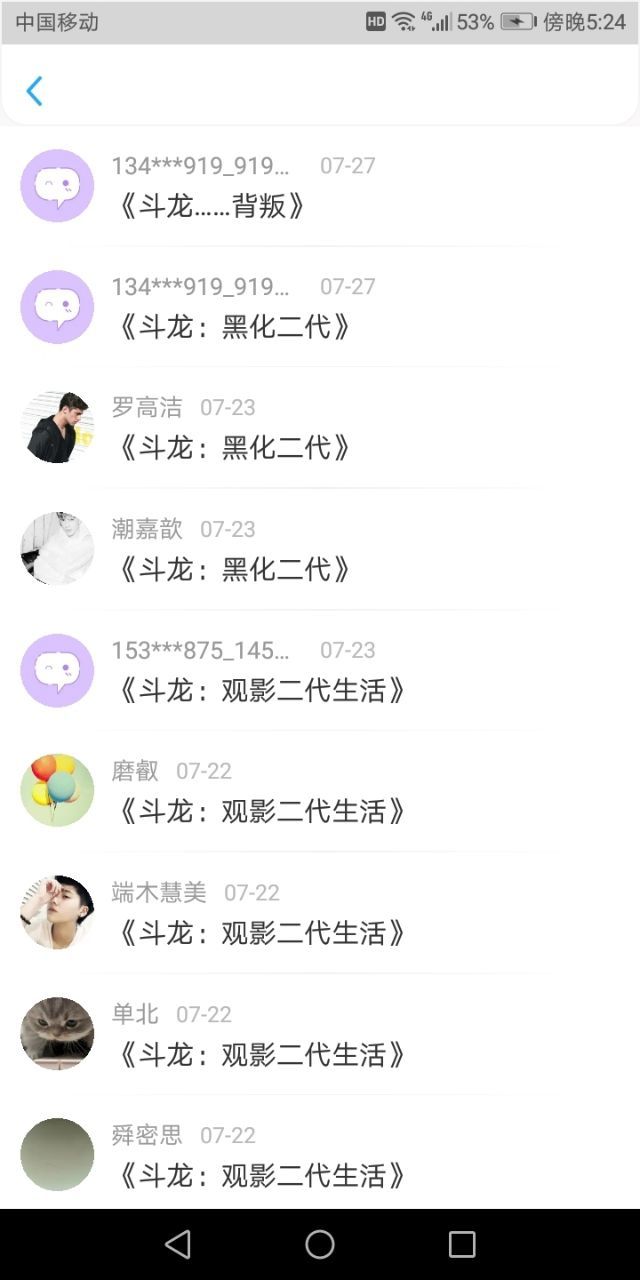Open recent apps from navigation bar
The image size is (640, 1280).
coord(462,1244)
